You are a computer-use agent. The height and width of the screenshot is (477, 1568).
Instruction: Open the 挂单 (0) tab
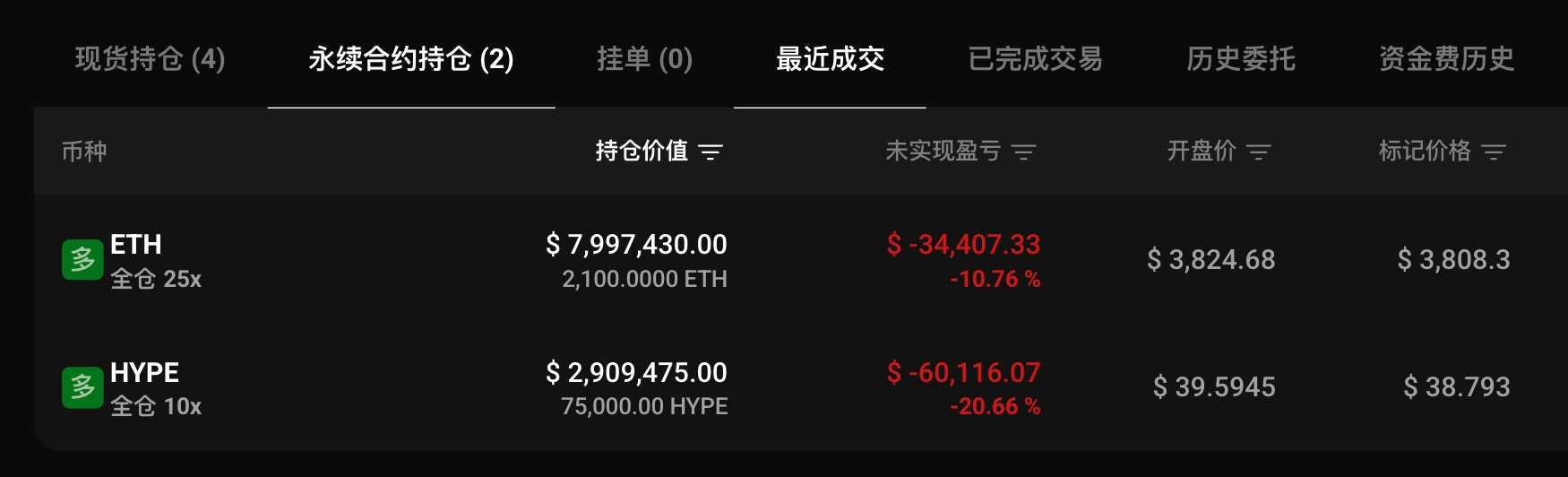pos(644,59)
